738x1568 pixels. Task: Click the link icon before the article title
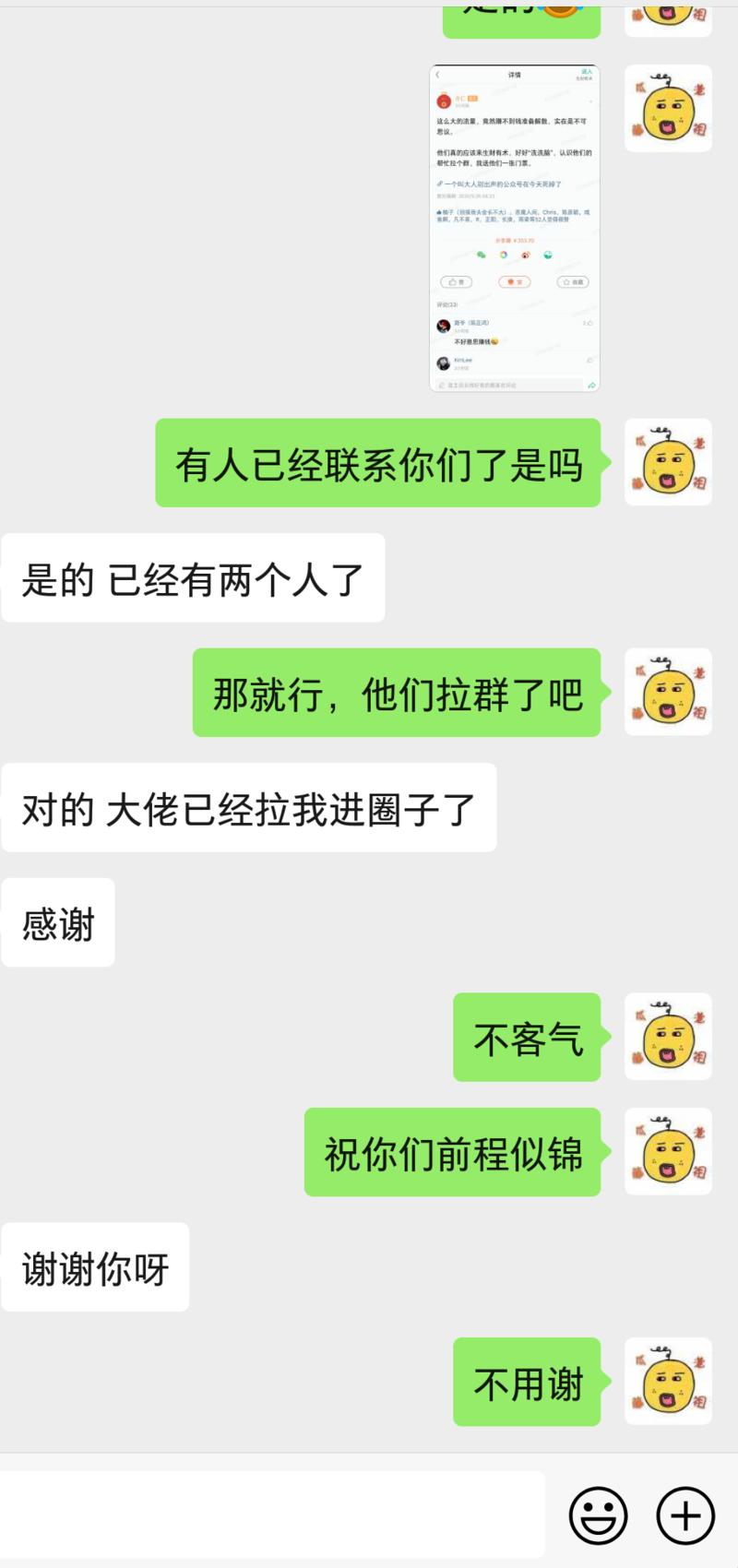440,184
